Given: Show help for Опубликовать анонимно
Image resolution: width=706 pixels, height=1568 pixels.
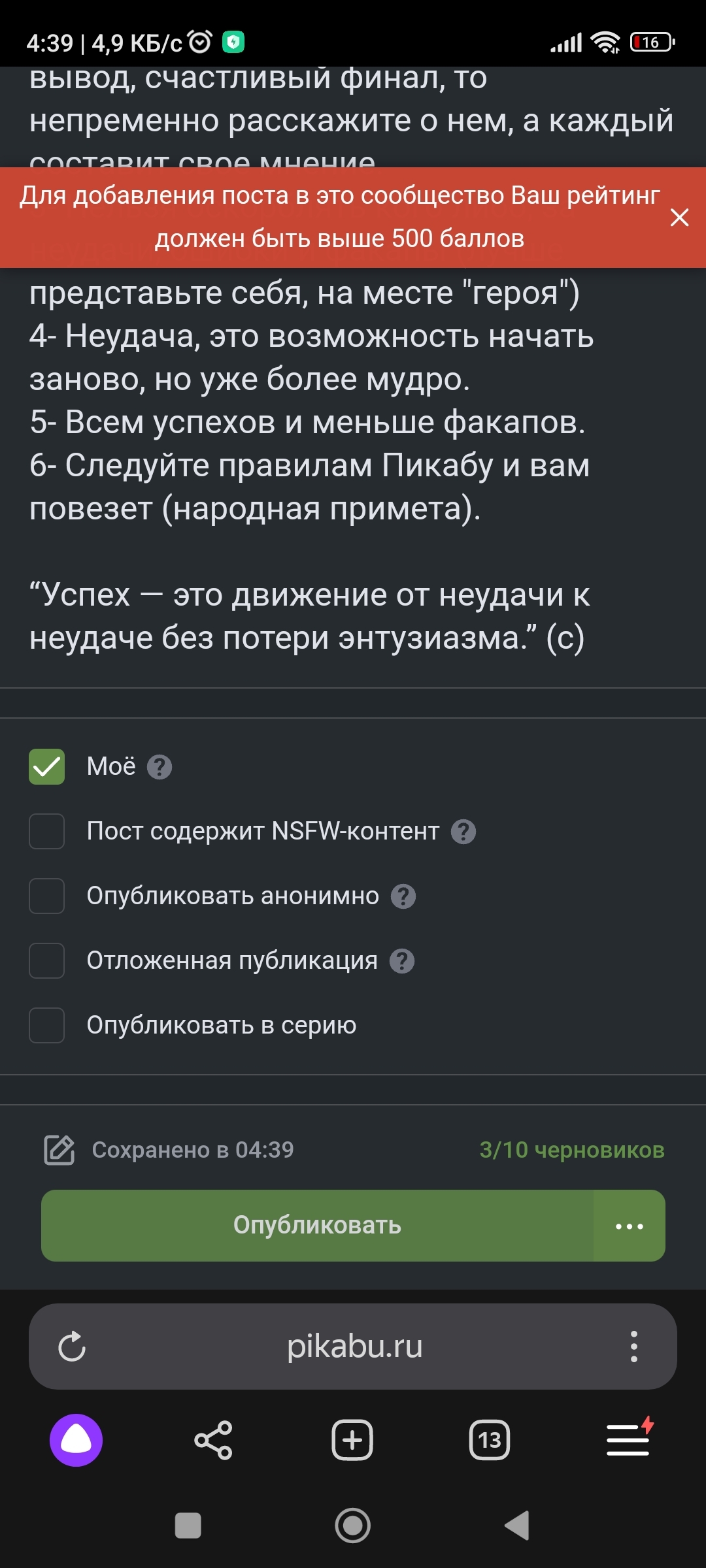Looking at the screenshot, I should (x=403, y=896).
